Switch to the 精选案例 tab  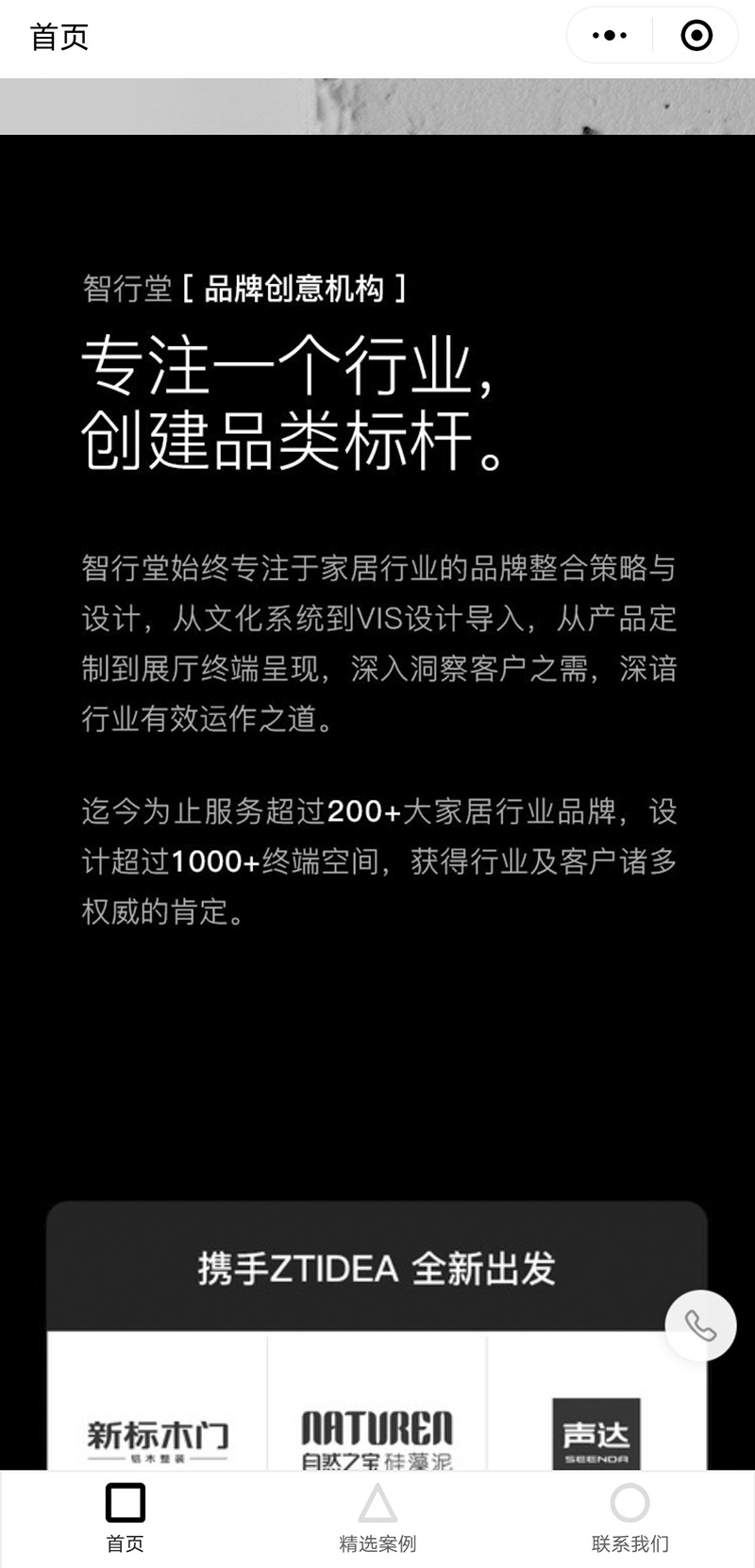(x=377, y=1518)
